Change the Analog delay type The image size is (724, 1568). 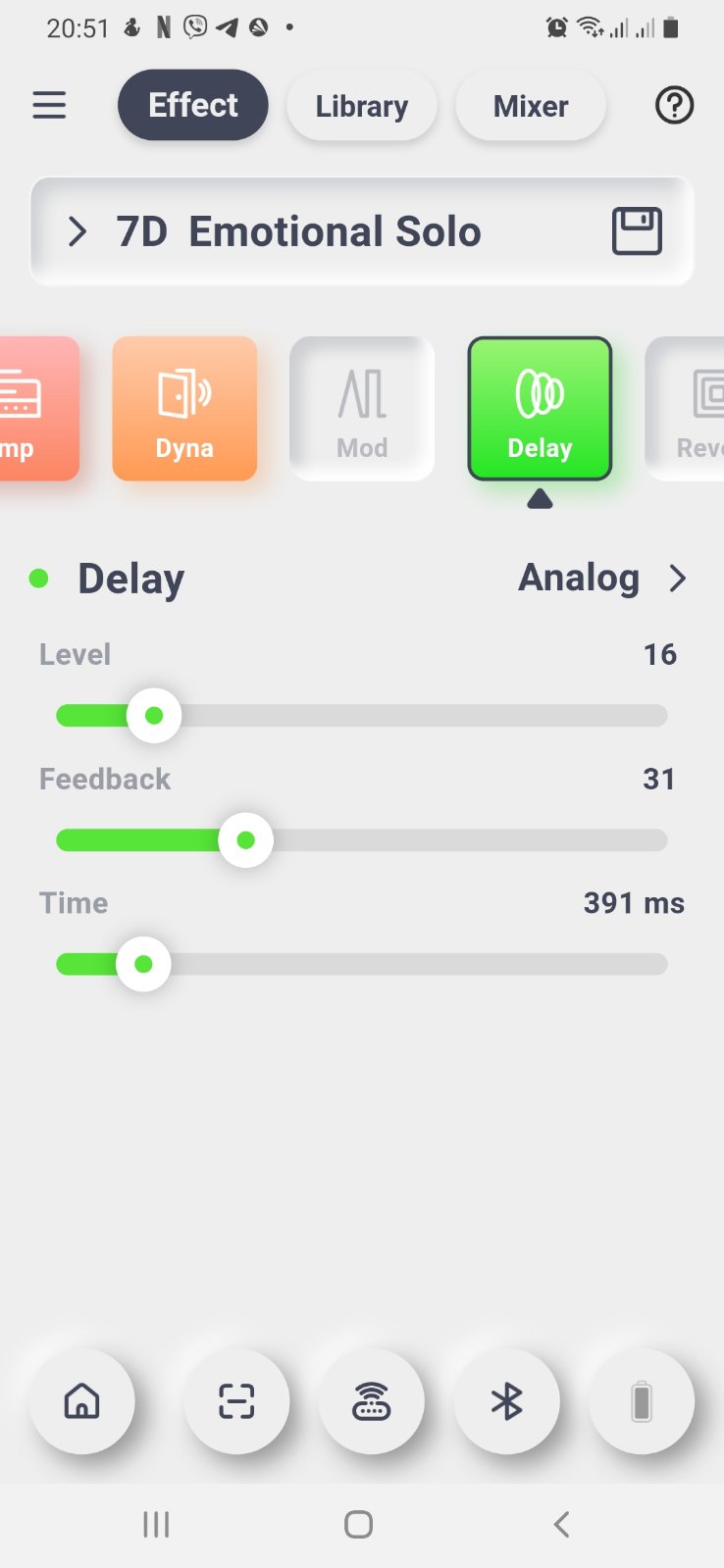click(x=600, y=579)
